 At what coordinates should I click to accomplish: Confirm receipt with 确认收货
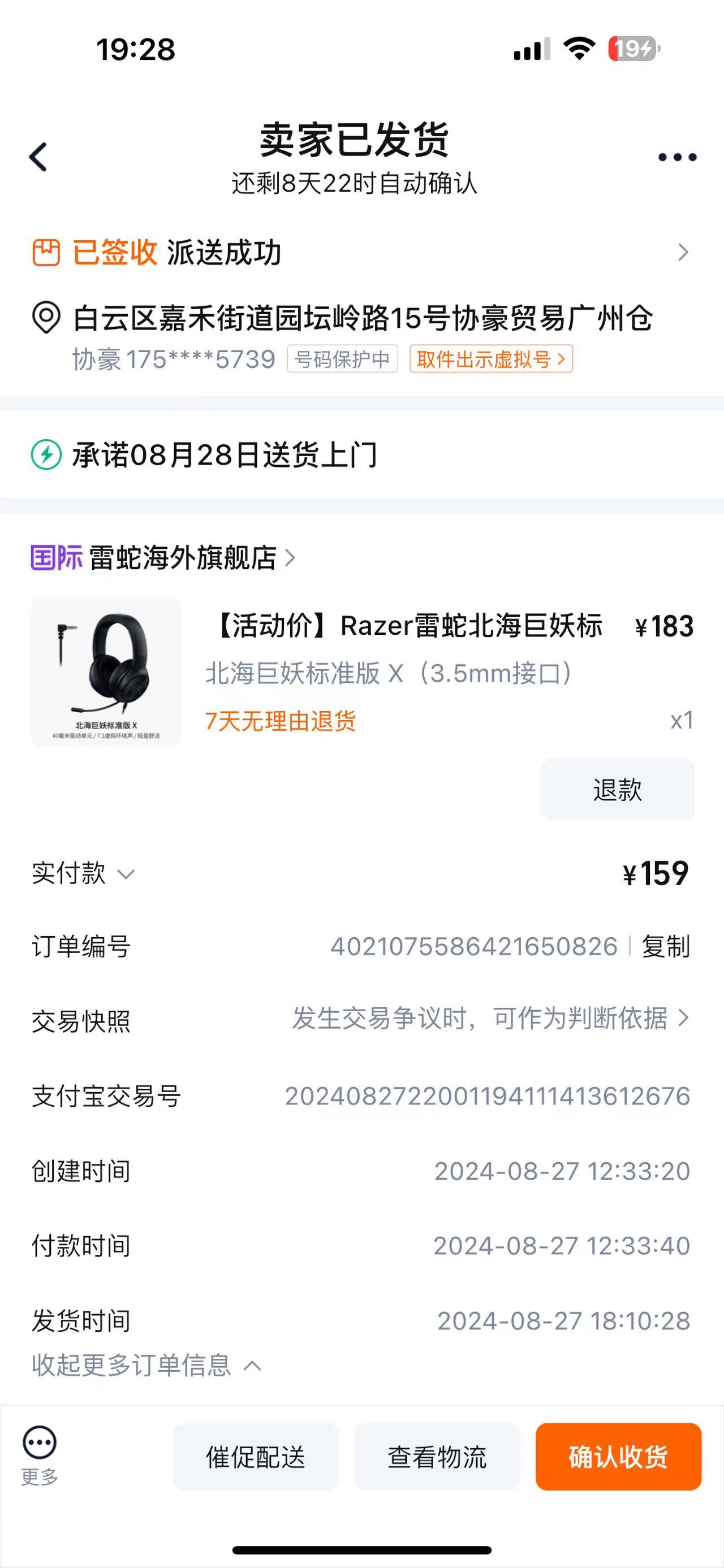[x=618, y=1457]
